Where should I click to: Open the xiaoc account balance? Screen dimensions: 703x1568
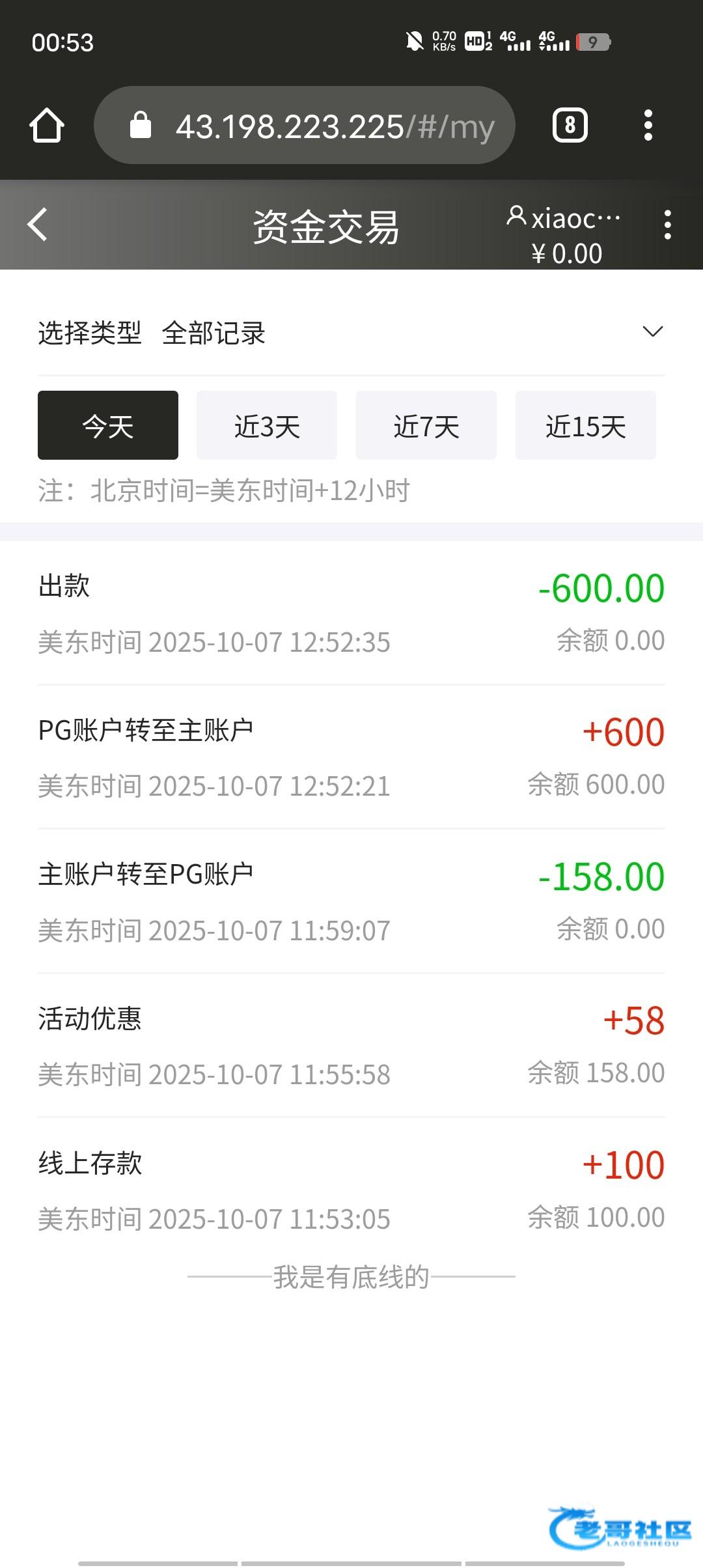(565, 234)
